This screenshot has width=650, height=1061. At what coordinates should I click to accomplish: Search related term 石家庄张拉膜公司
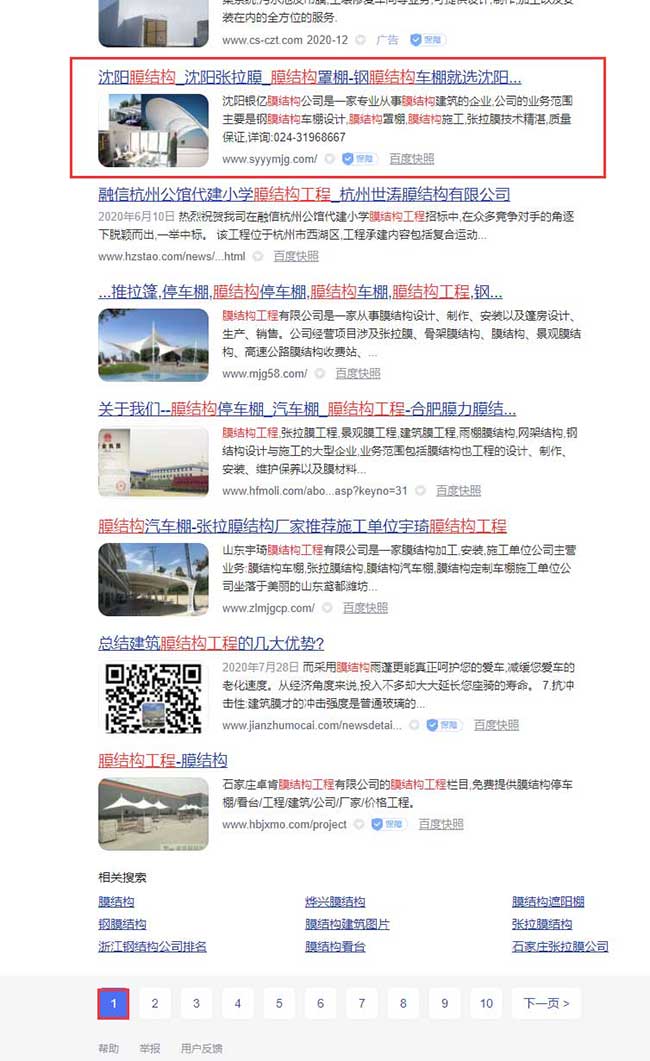(x=560, y=947)
